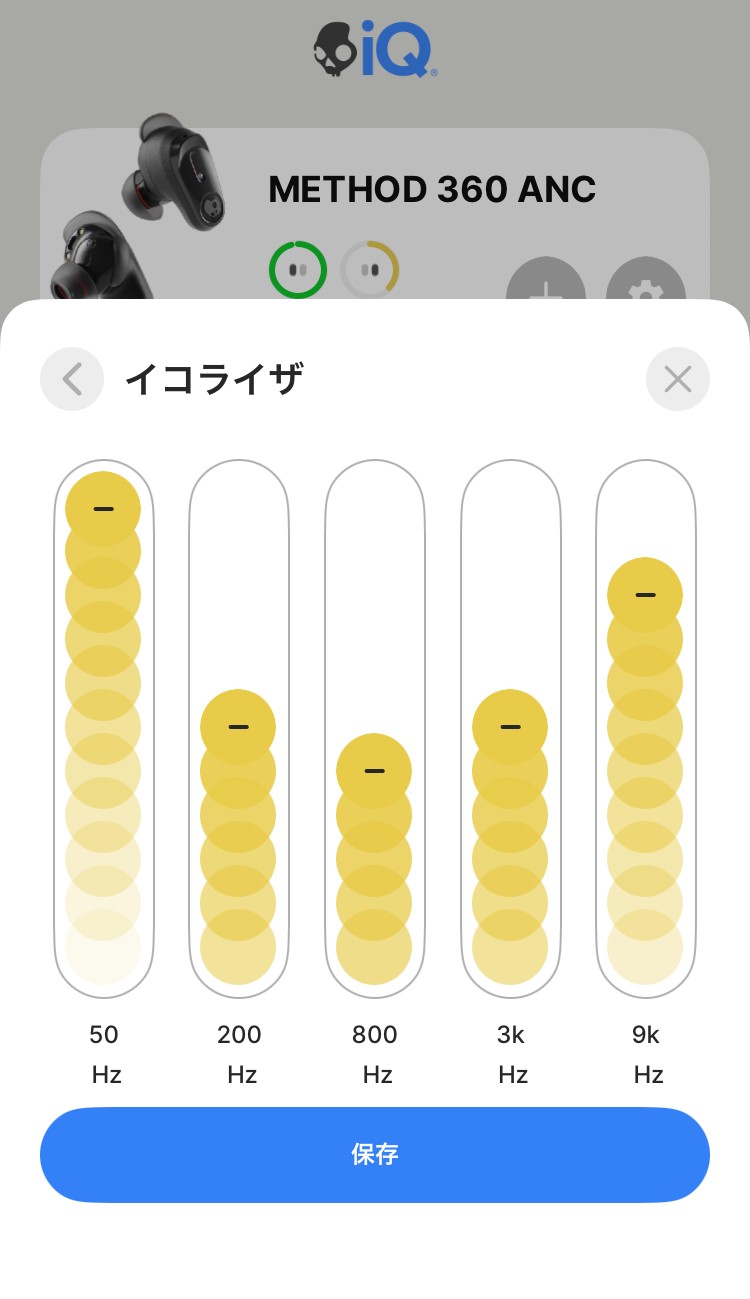Click the 50 Hz frequency label
Image resolution: width=750 pixels, height=1299 pixels.
[104, 1054]
